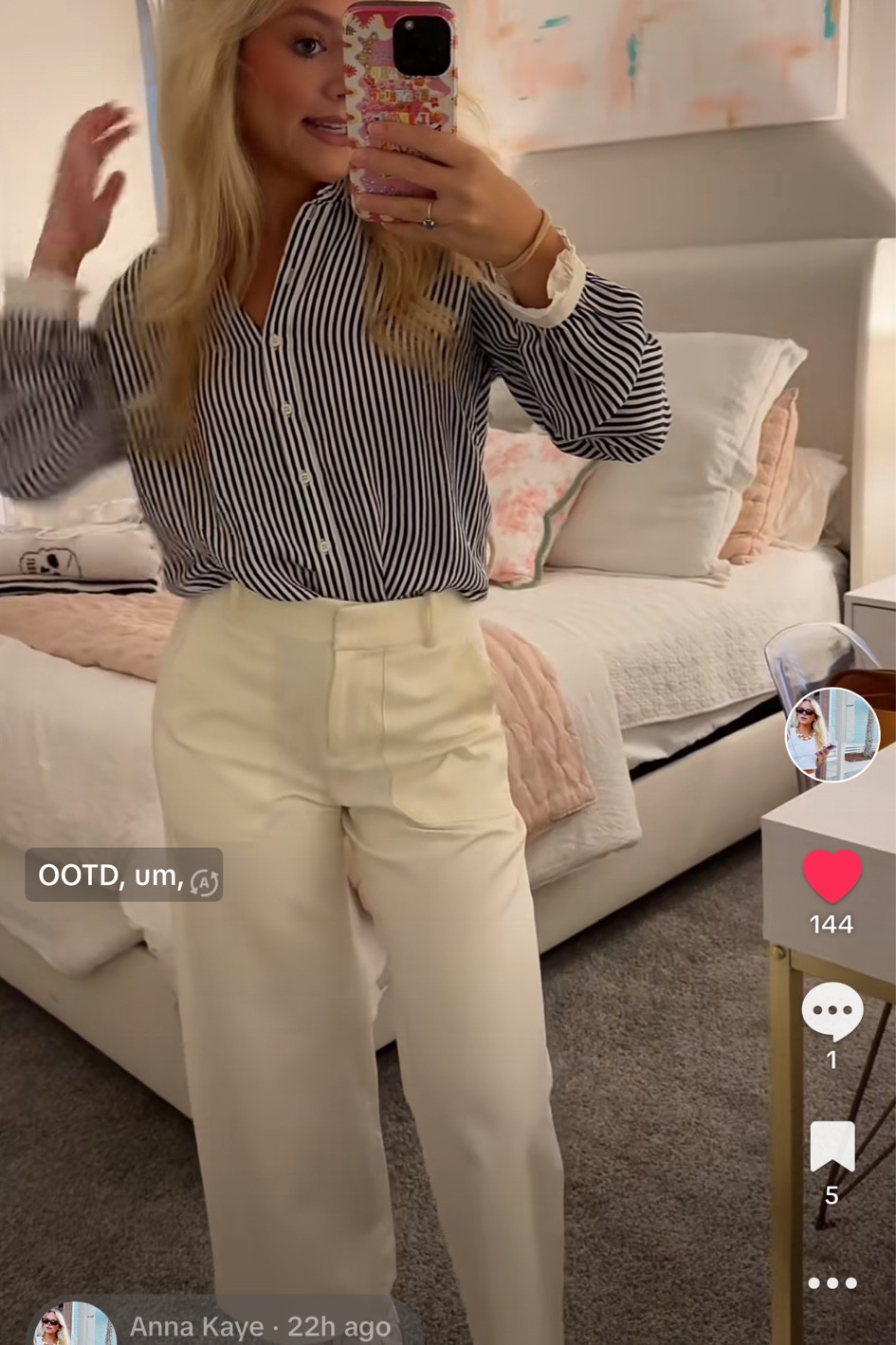Open Anna Kaye's profile from her name
The width and height of the screenshot is (896, 1345).
[195, 1326]
